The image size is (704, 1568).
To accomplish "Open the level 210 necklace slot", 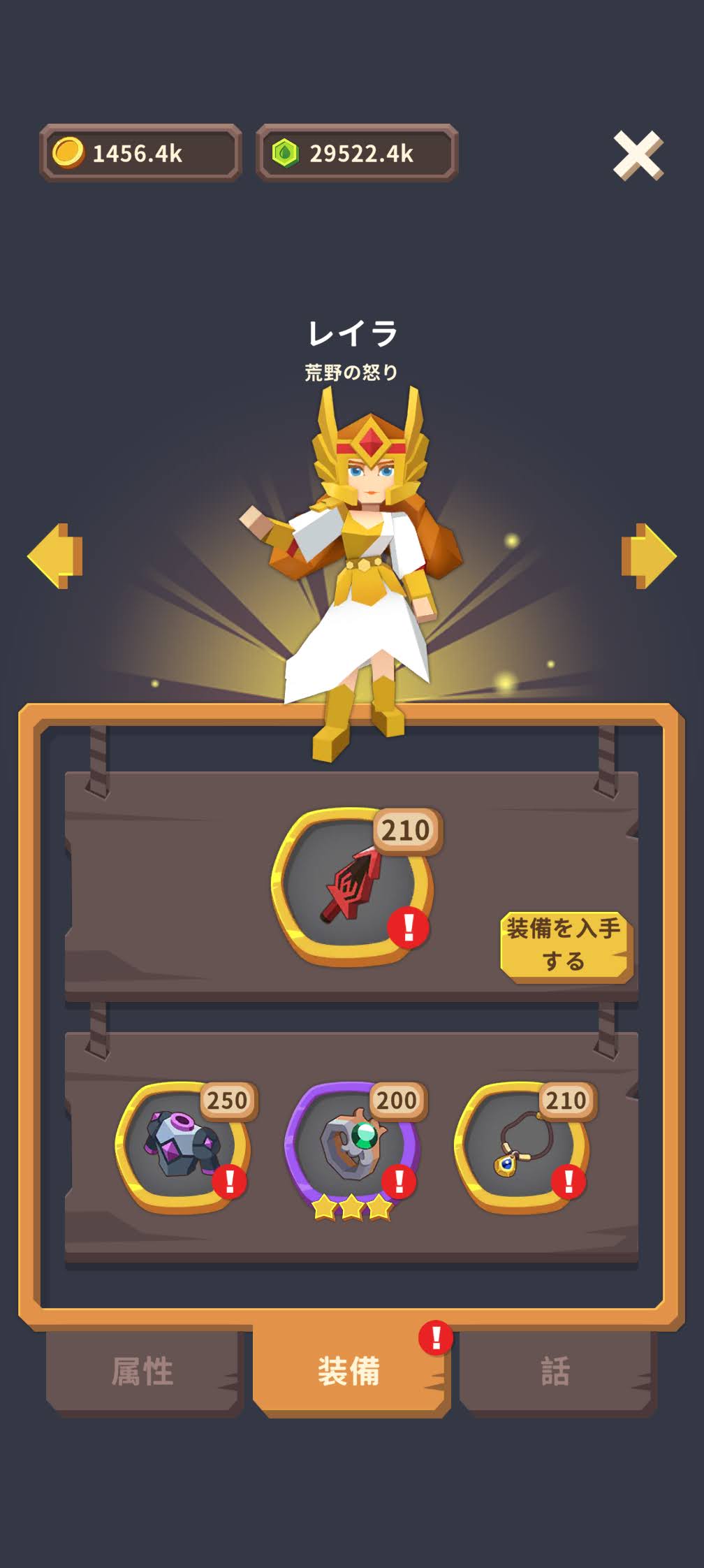I will (521, 1146).
